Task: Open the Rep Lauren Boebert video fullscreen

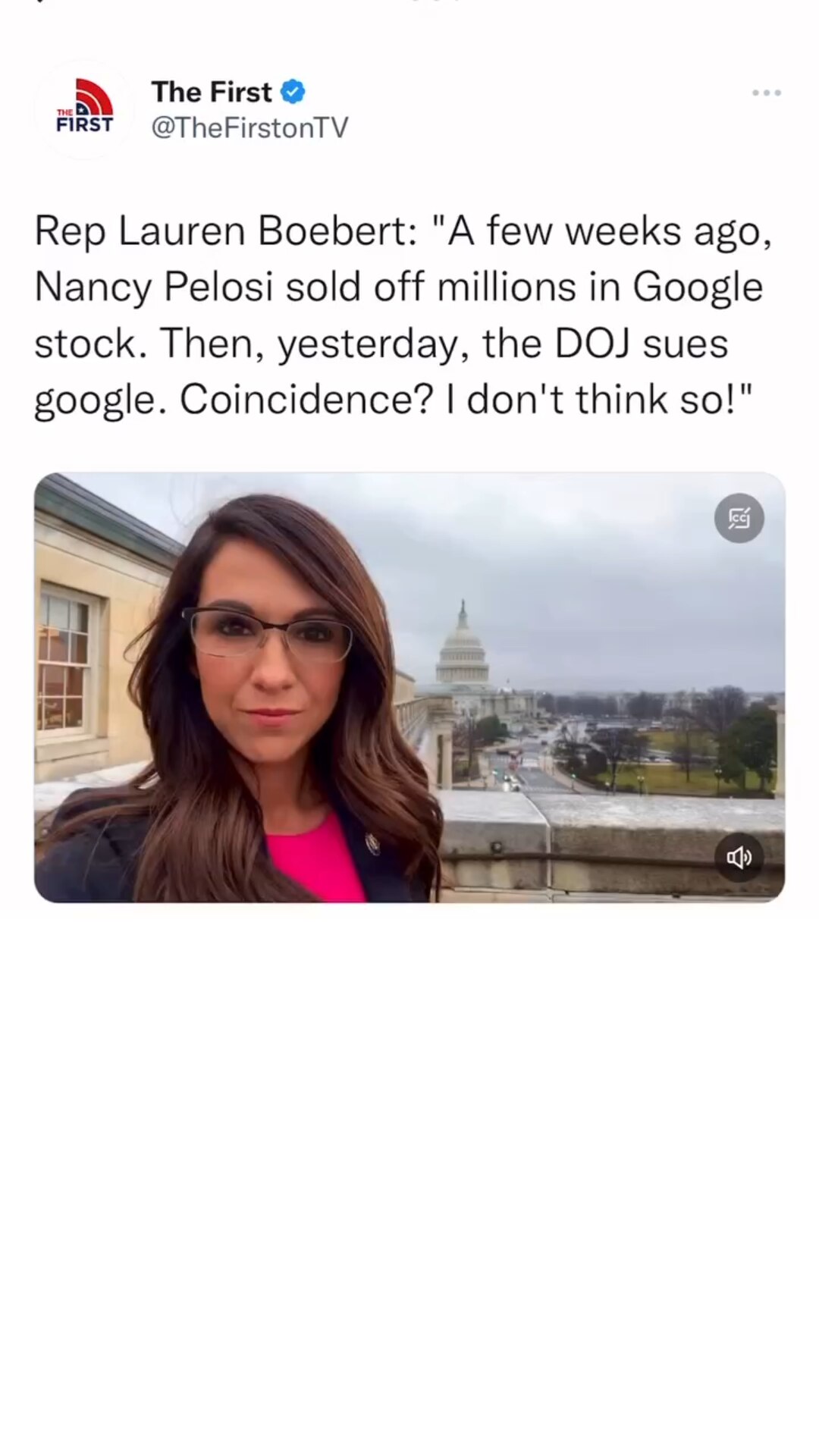Action: pos(409,687)
